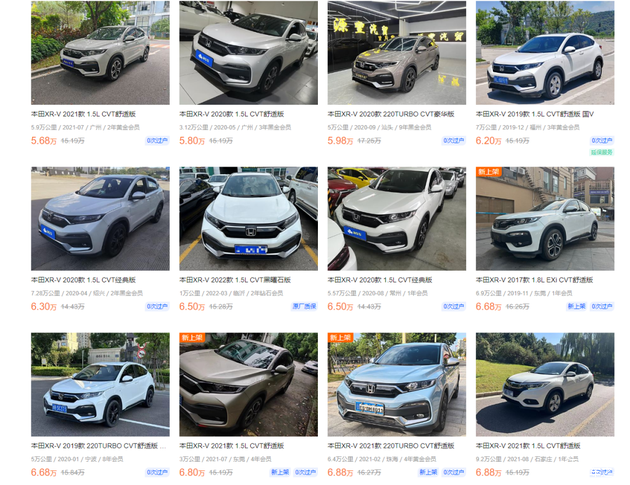Open the 6.50万 XR-V 2020款 经典版 listing

tap(396, 218)
